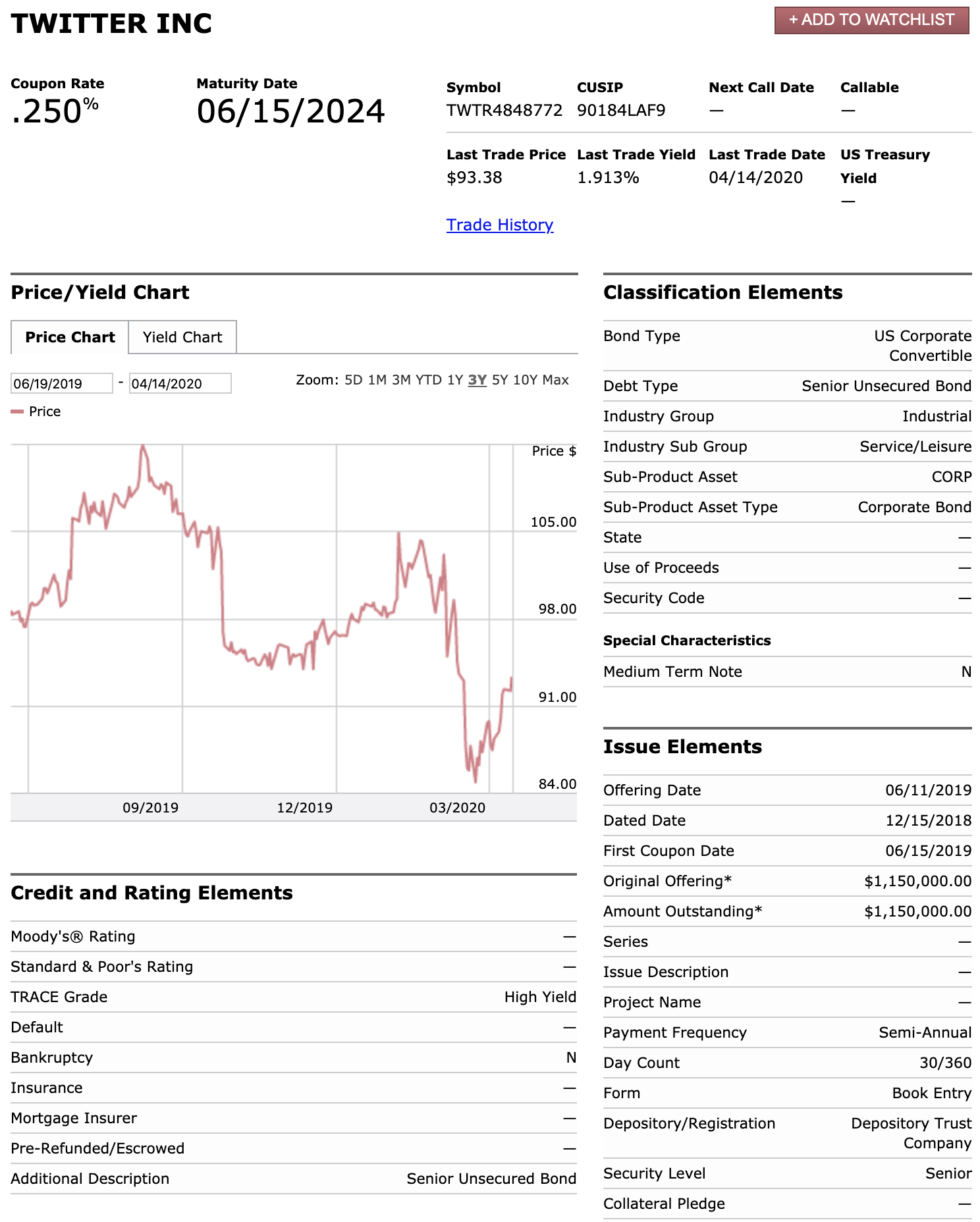Zoom chart to Max range
Image resolution: width=980 pixels, height=1222 pixels.
coord(555,380)
